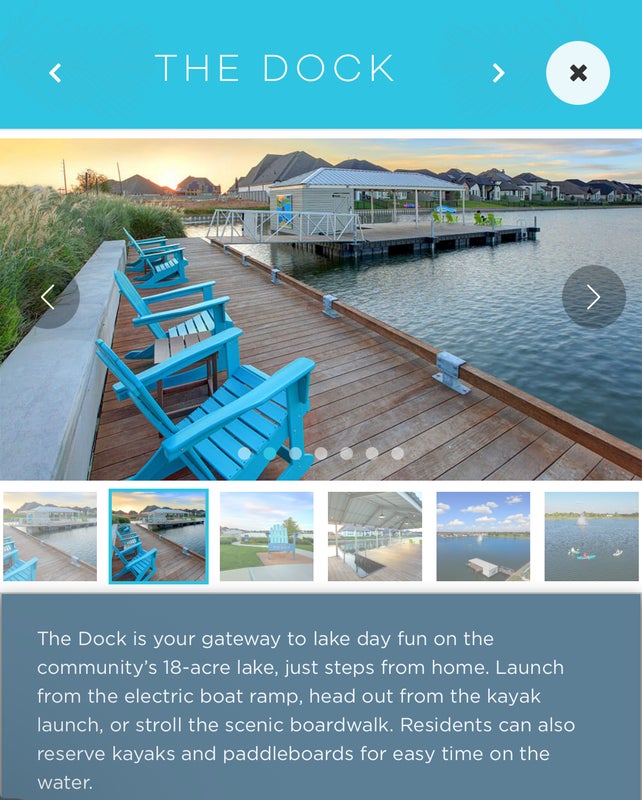Show the next photo in the carousel

(593, 297)
